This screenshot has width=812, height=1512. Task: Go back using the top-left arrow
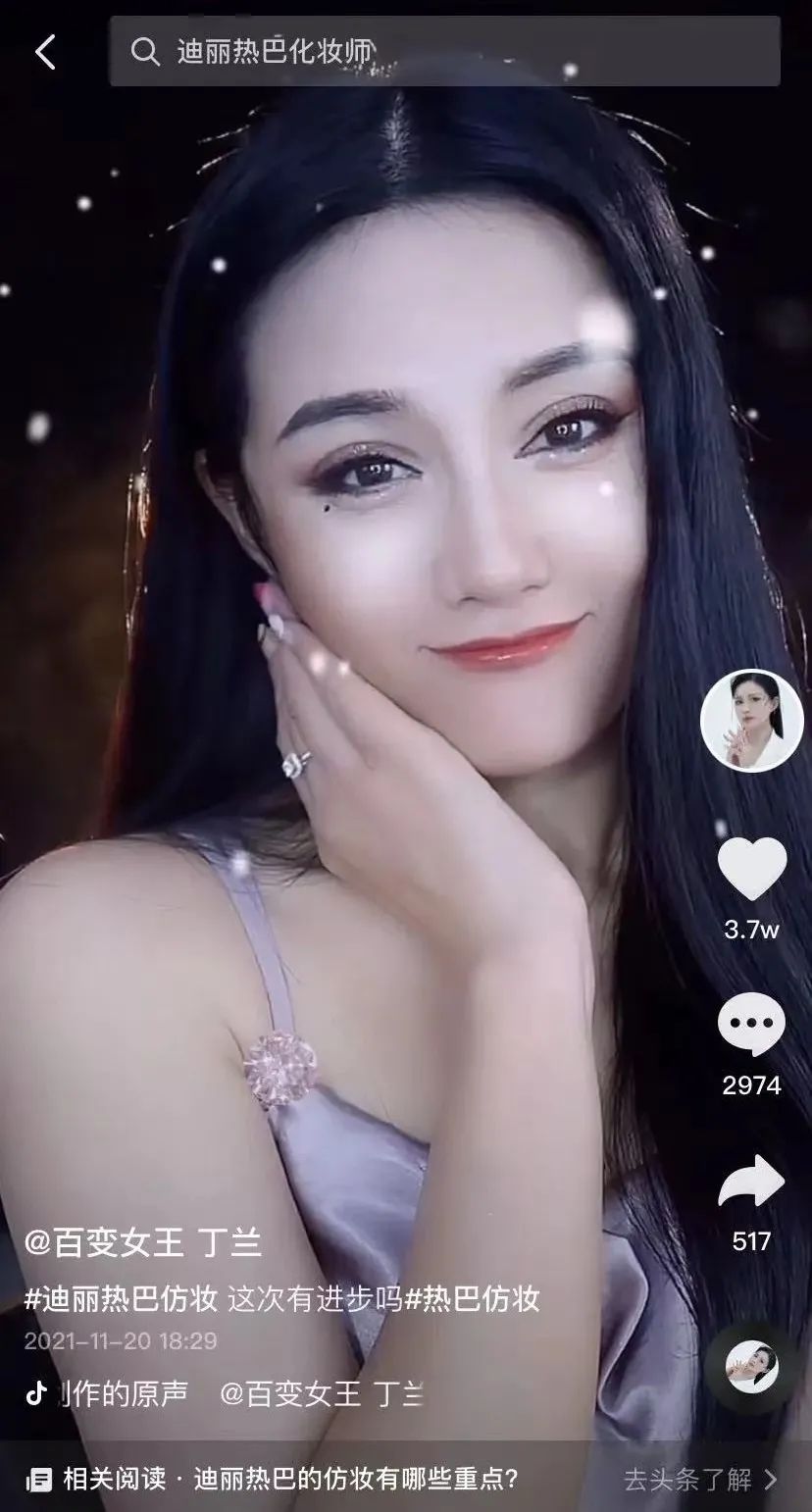coord(45,51)
